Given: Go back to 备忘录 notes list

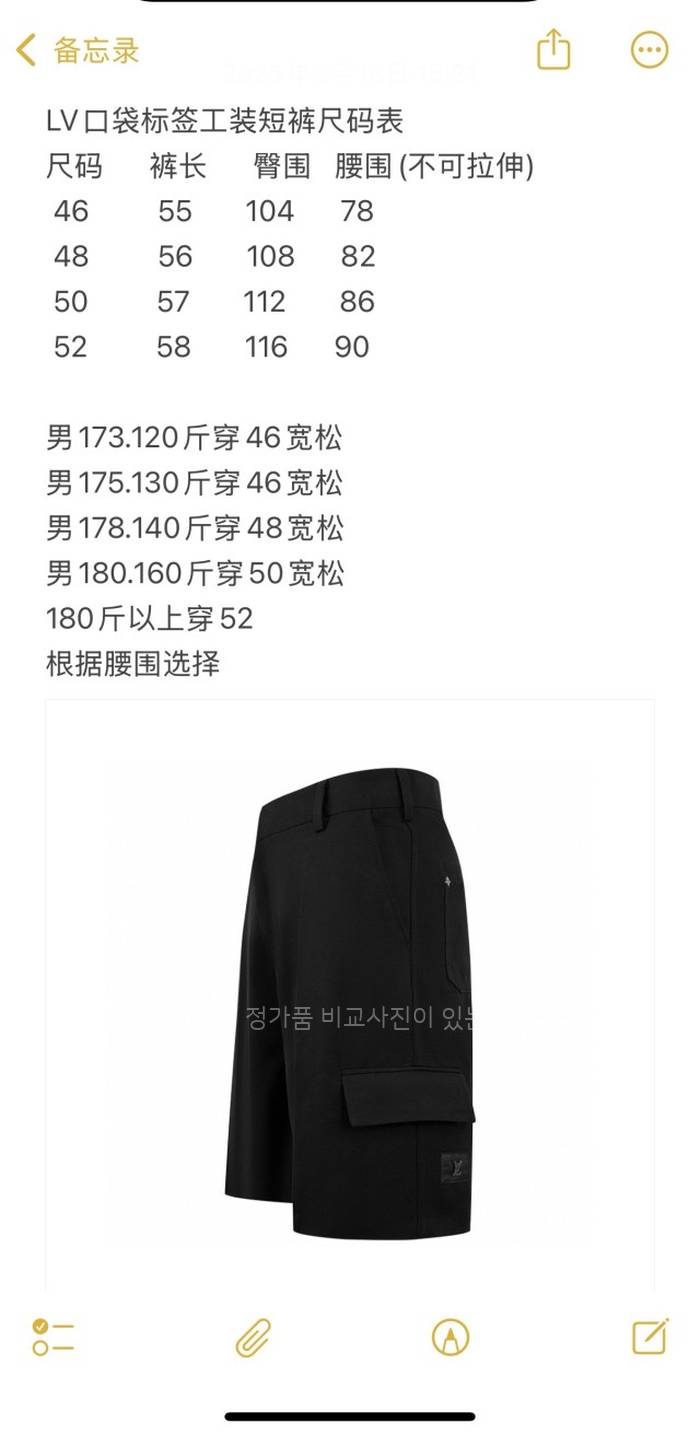Looking at the screenshot, I should 78,50.
